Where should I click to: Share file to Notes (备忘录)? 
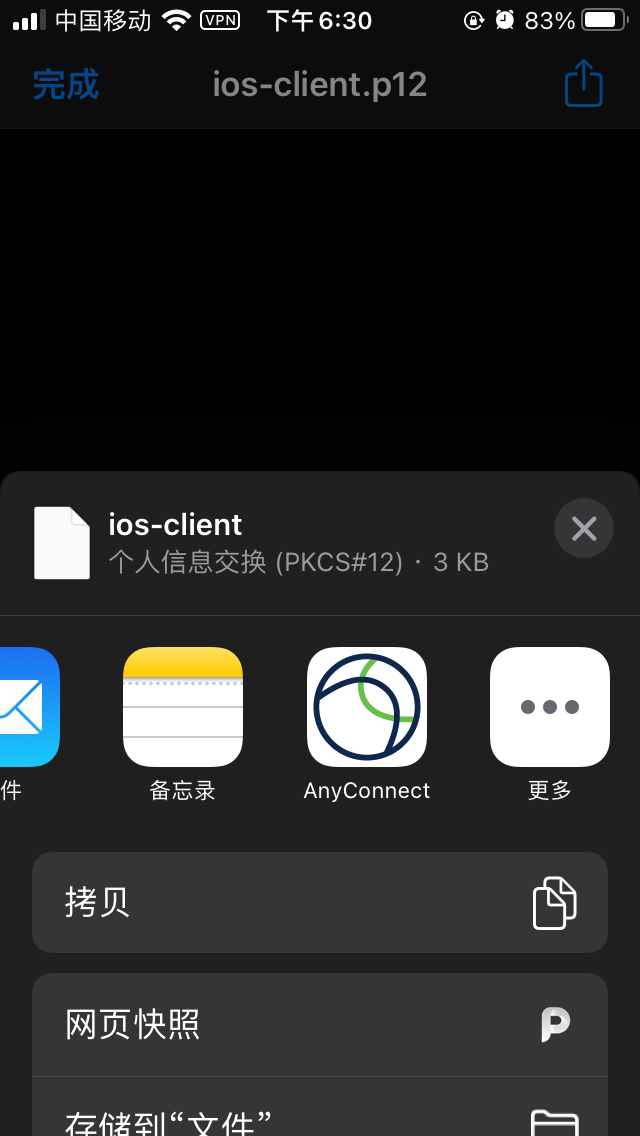tap(183, 706)
